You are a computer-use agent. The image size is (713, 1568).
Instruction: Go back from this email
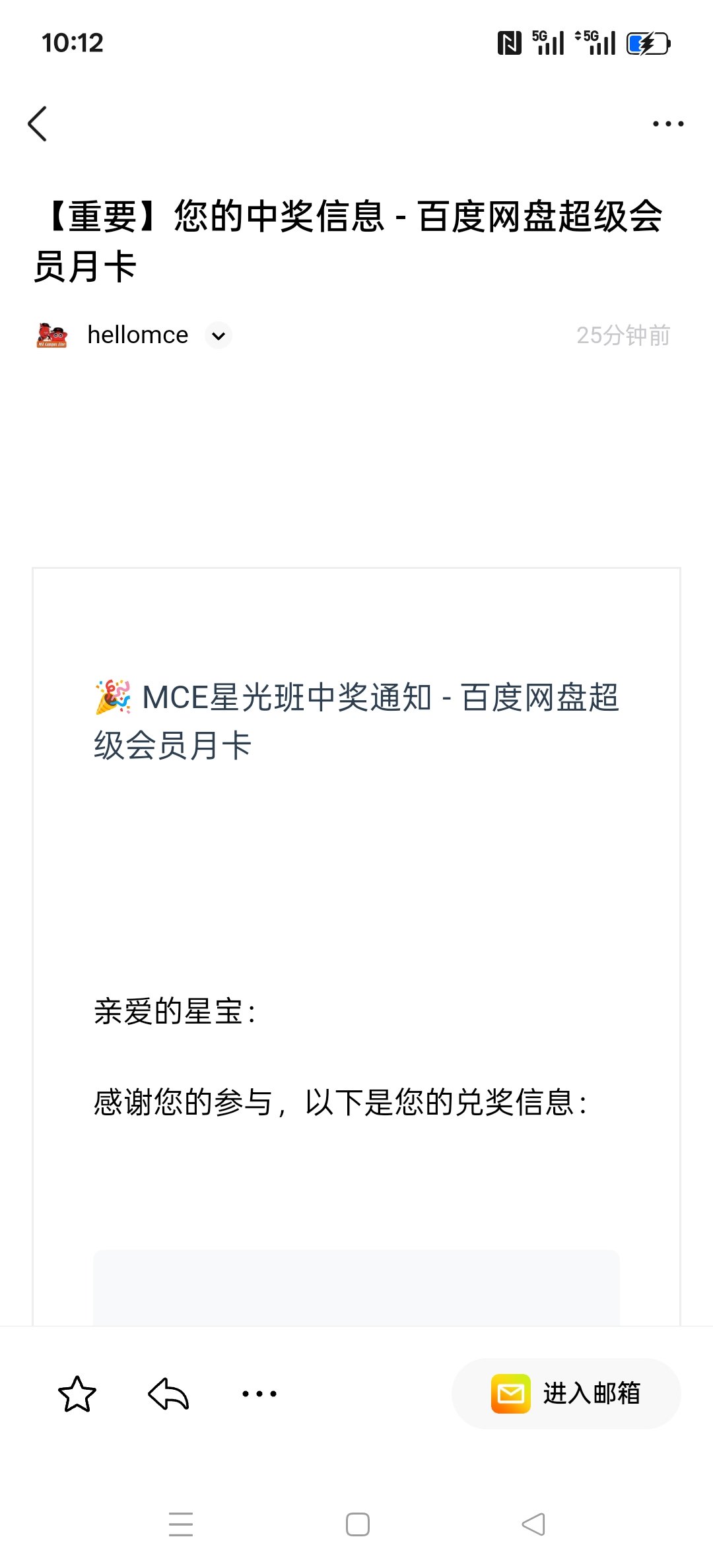(x=38, y=123)
